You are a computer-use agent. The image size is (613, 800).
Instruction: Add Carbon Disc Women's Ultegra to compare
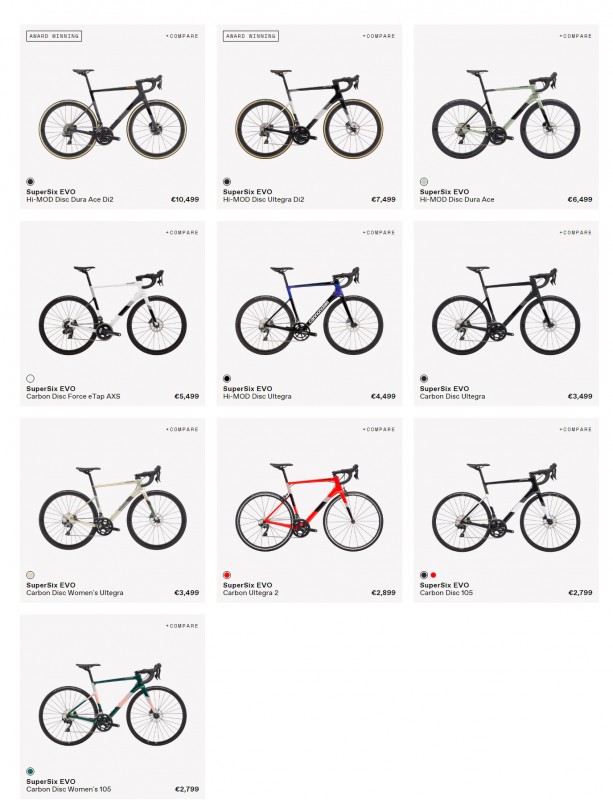point(182,430)
